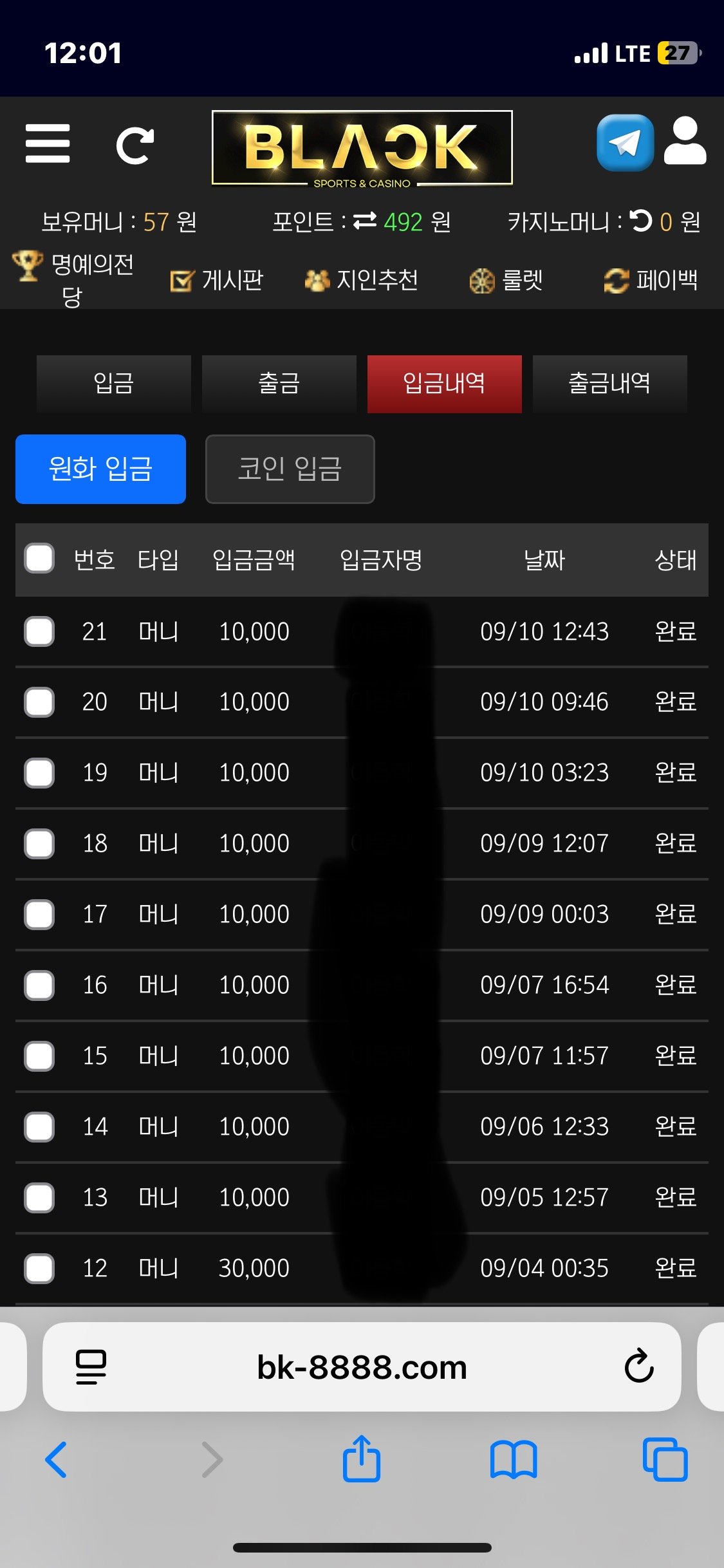The image size is (724, 1568).
Task: Open 명예의전당 hall of fame
Action: click(74, 279)
